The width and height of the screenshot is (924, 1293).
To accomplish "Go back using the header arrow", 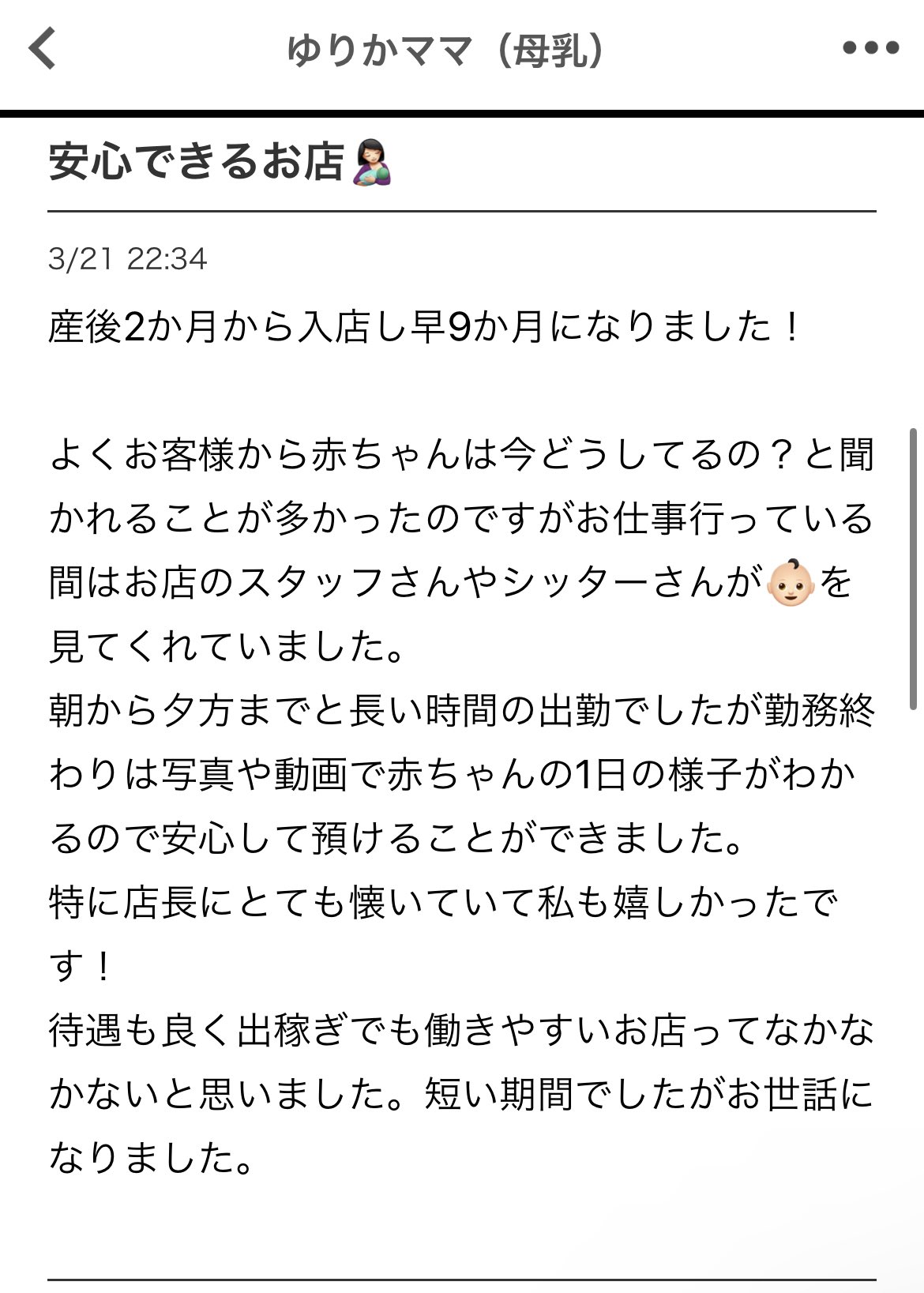I will pos(43,49).
